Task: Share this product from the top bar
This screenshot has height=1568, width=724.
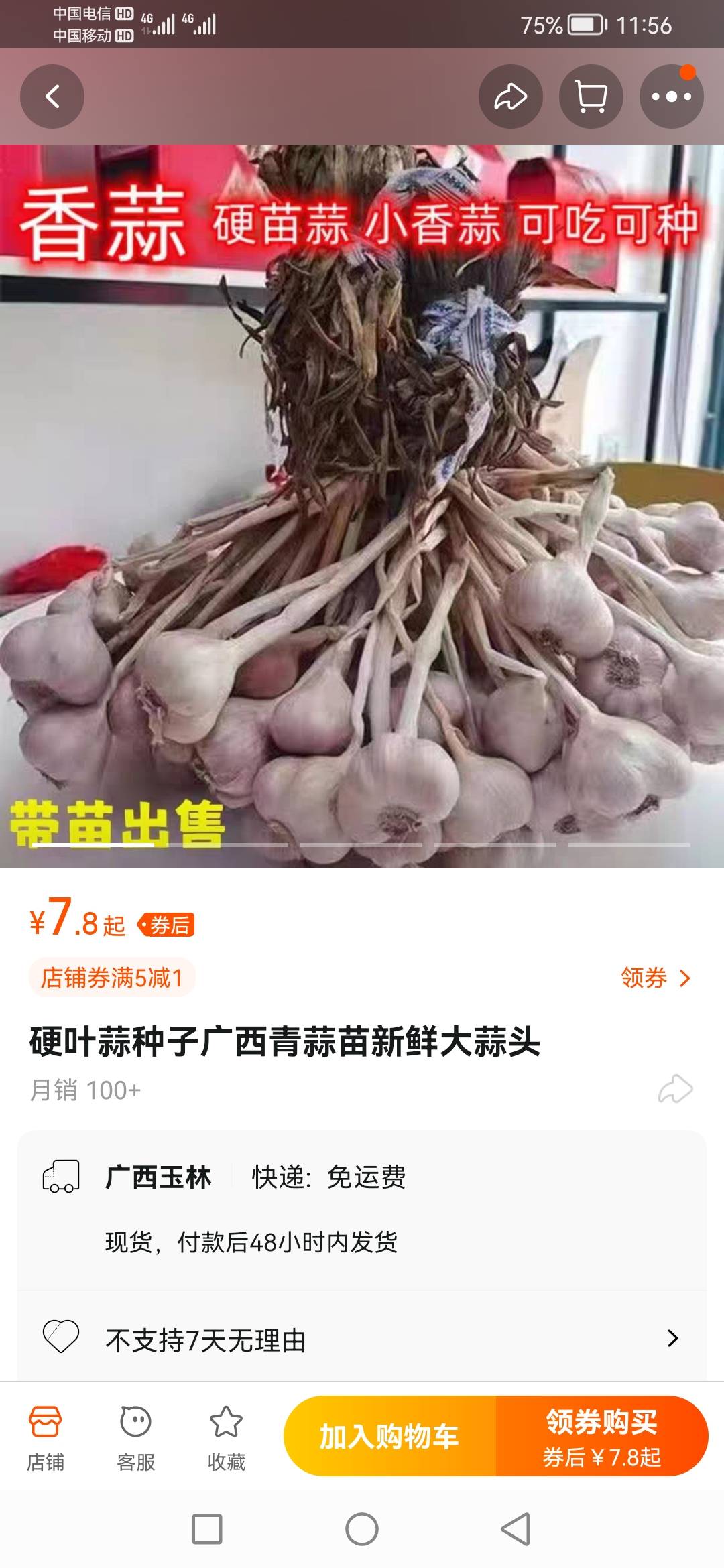Action: [x=511, y=96]
